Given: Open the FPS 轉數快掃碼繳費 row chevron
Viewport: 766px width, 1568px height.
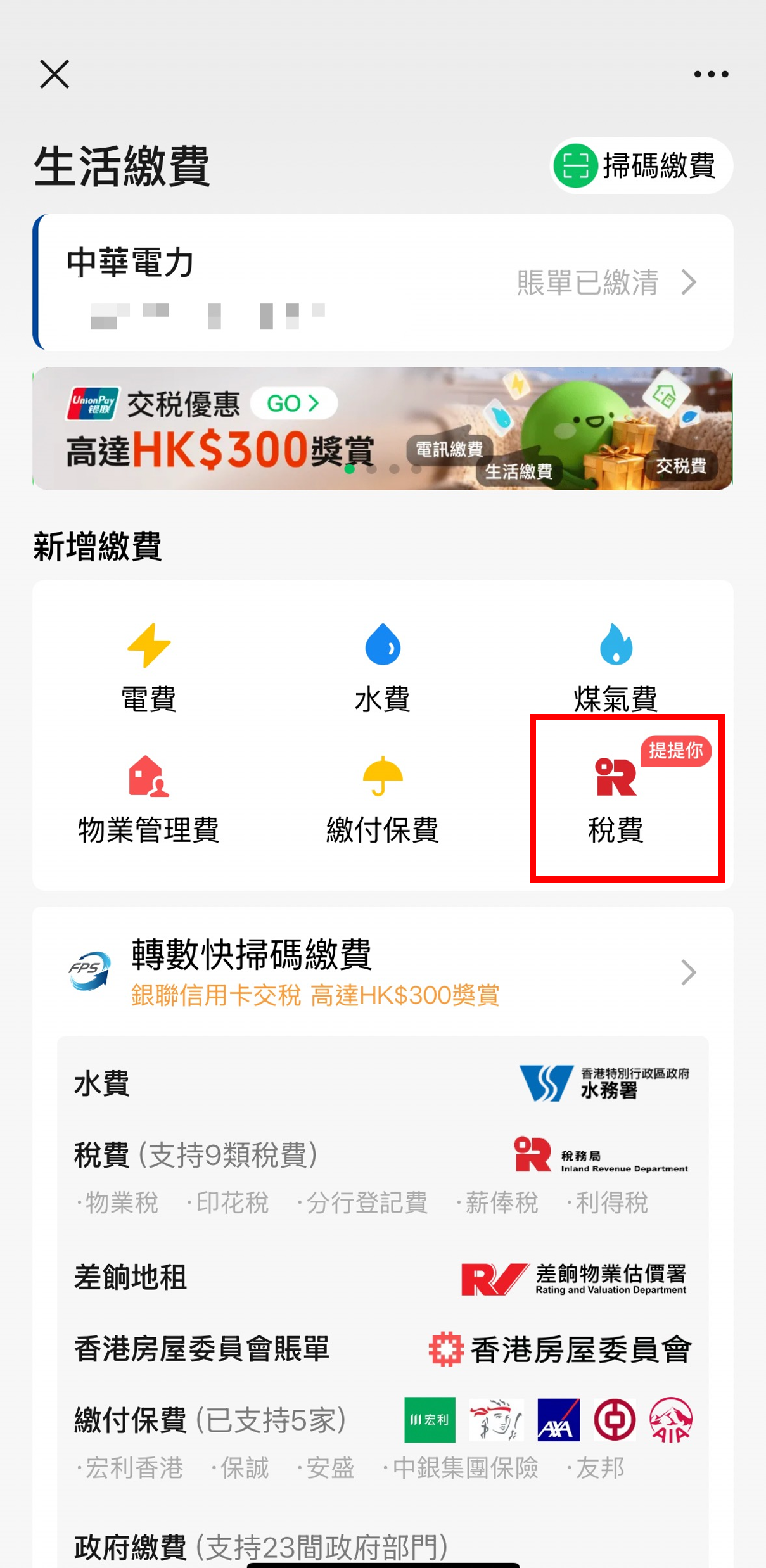Looking at the screenshot, I should (687, 972).
